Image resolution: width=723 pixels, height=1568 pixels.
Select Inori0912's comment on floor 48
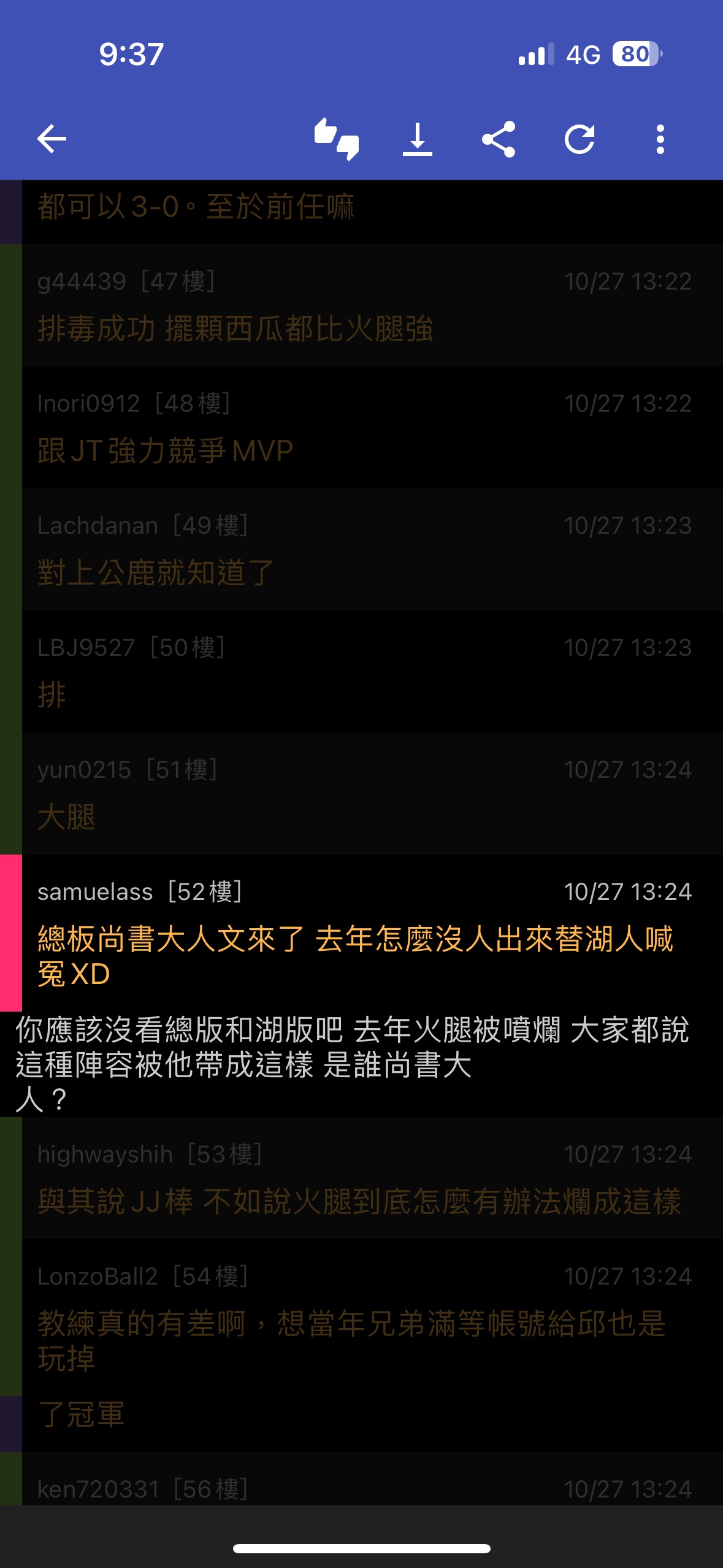click(x=368, y=428)
